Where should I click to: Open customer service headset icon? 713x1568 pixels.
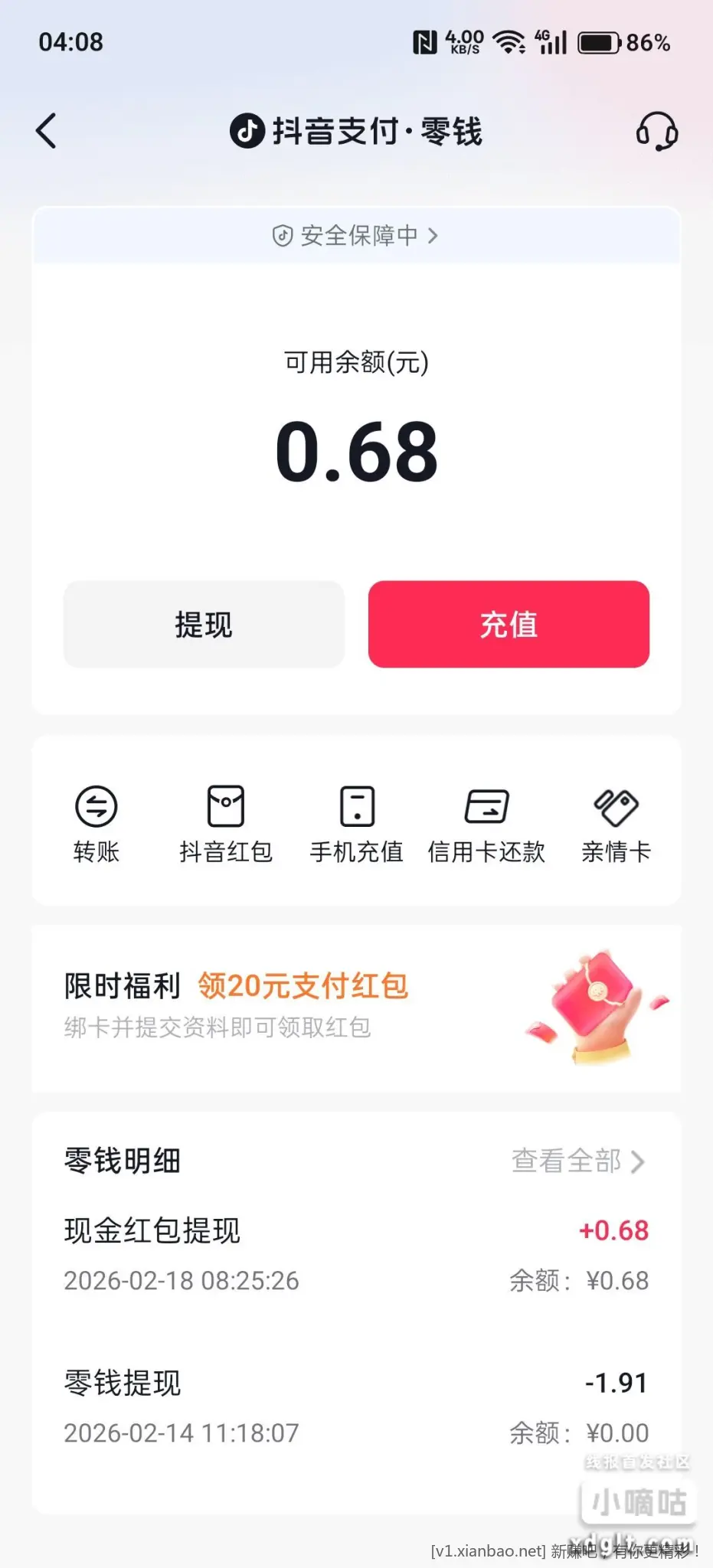click(656, 132)
